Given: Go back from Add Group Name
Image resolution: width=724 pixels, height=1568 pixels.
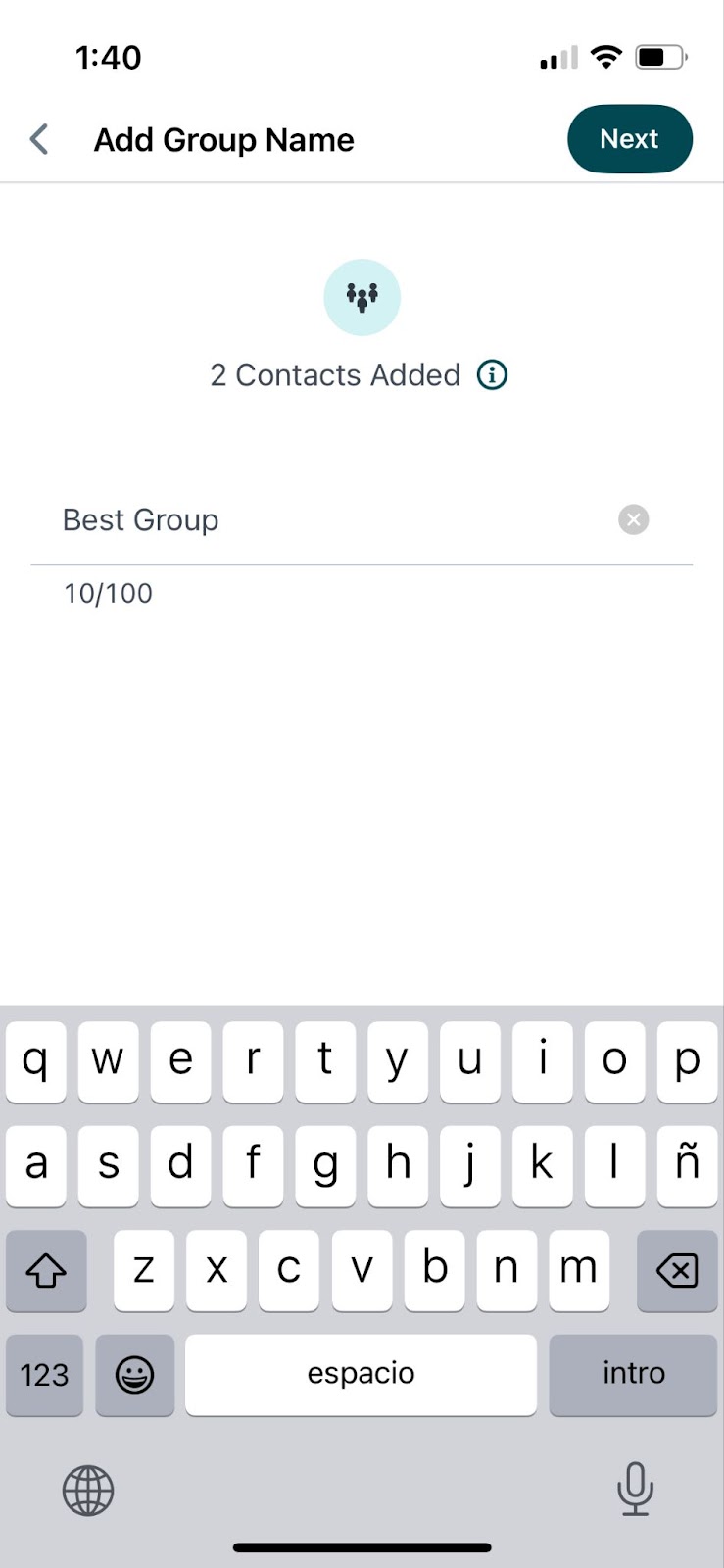Looking at the screenshot, I should [x=39, y=139].
